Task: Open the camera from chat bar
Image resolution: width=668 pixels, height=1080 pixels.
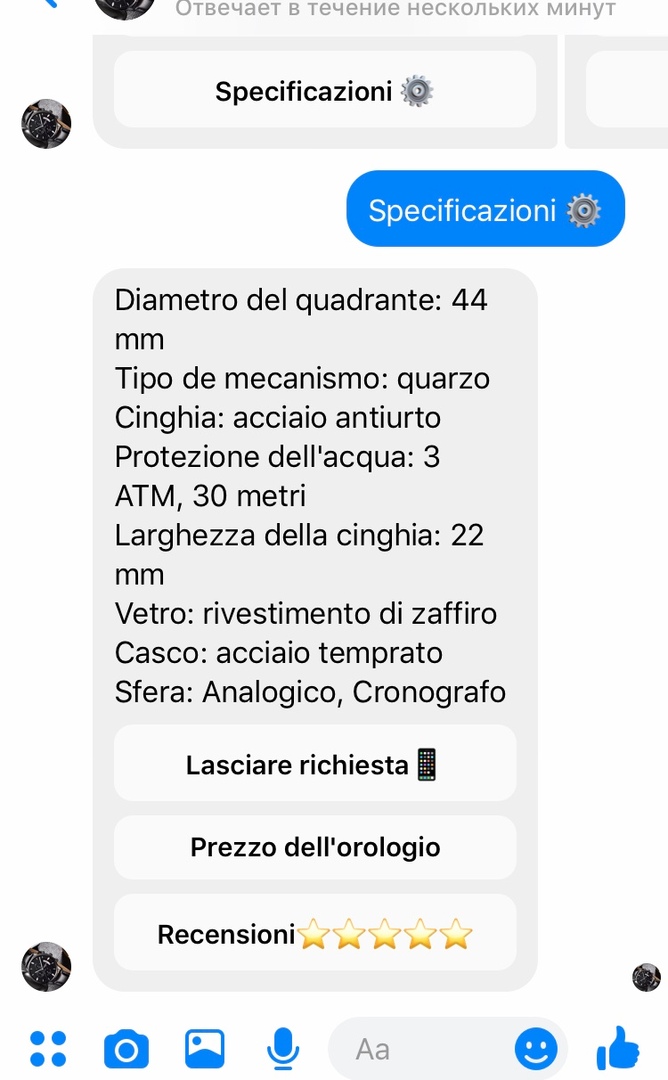Action: pos(126,1049)
